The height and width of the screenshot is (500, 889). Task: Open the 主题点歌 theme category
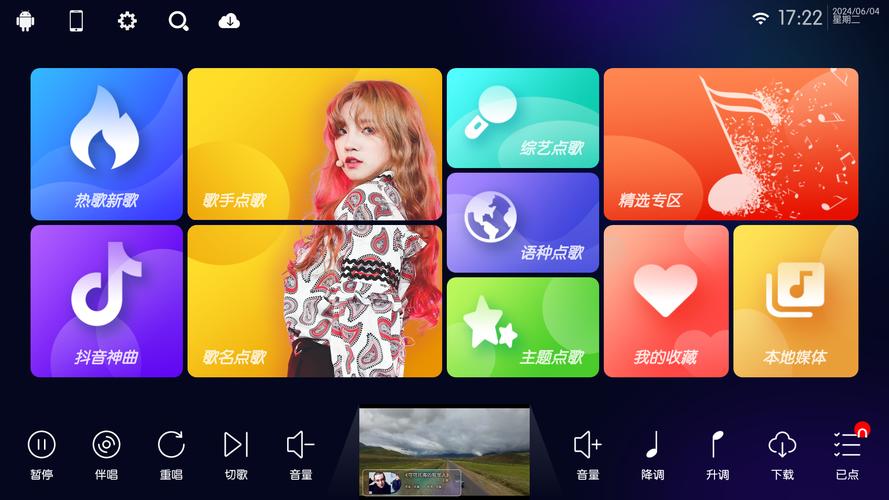click(x=522, y=327)
